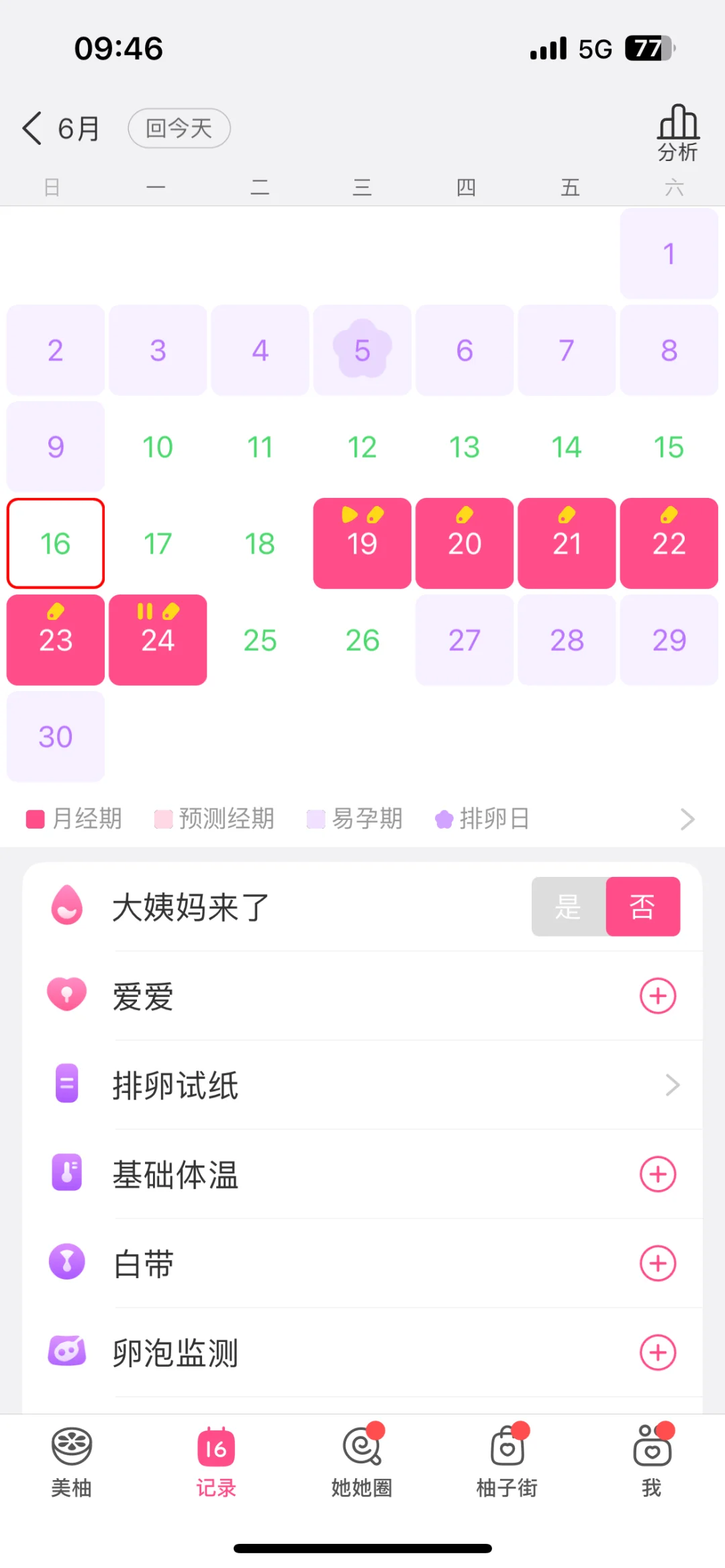Add a 爱爱 record
Viewport: 725px width, 1568px height.
pos(657,996)
